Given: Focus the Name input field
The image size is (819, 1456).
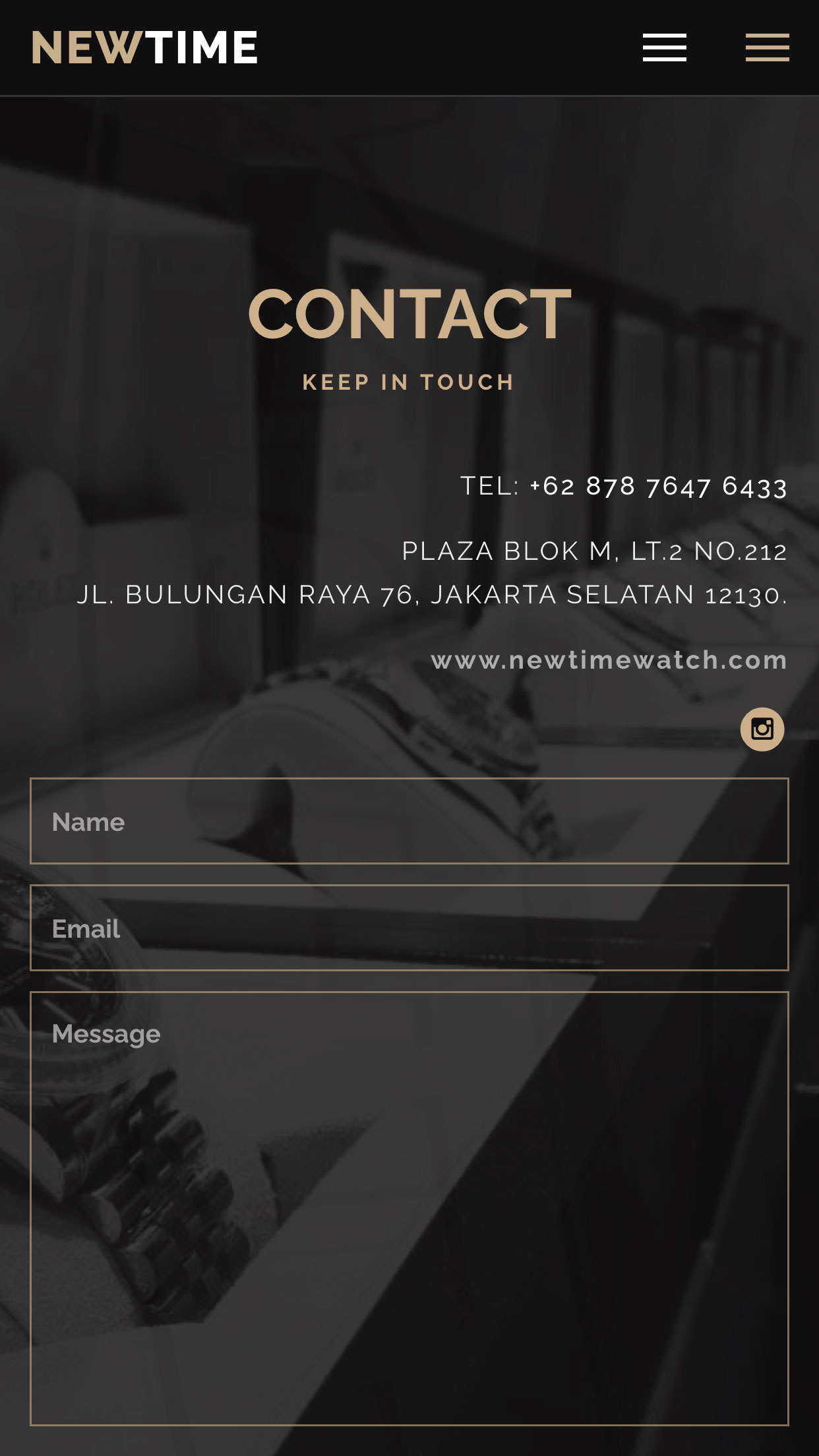Looking at the screenshot, I should click(x=409, y=821).
